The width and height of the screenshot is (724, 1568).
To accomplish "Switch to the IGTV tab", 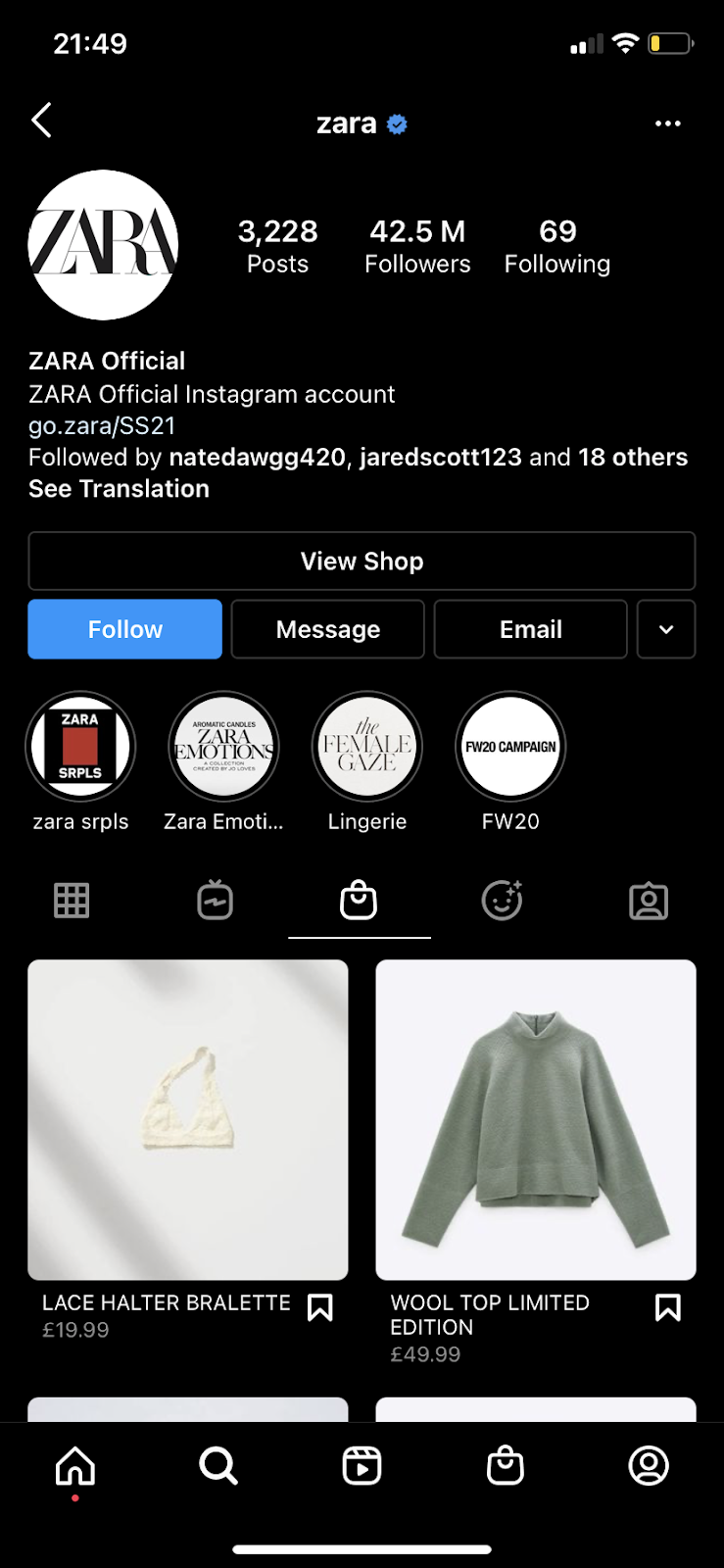I will point(215,900).
